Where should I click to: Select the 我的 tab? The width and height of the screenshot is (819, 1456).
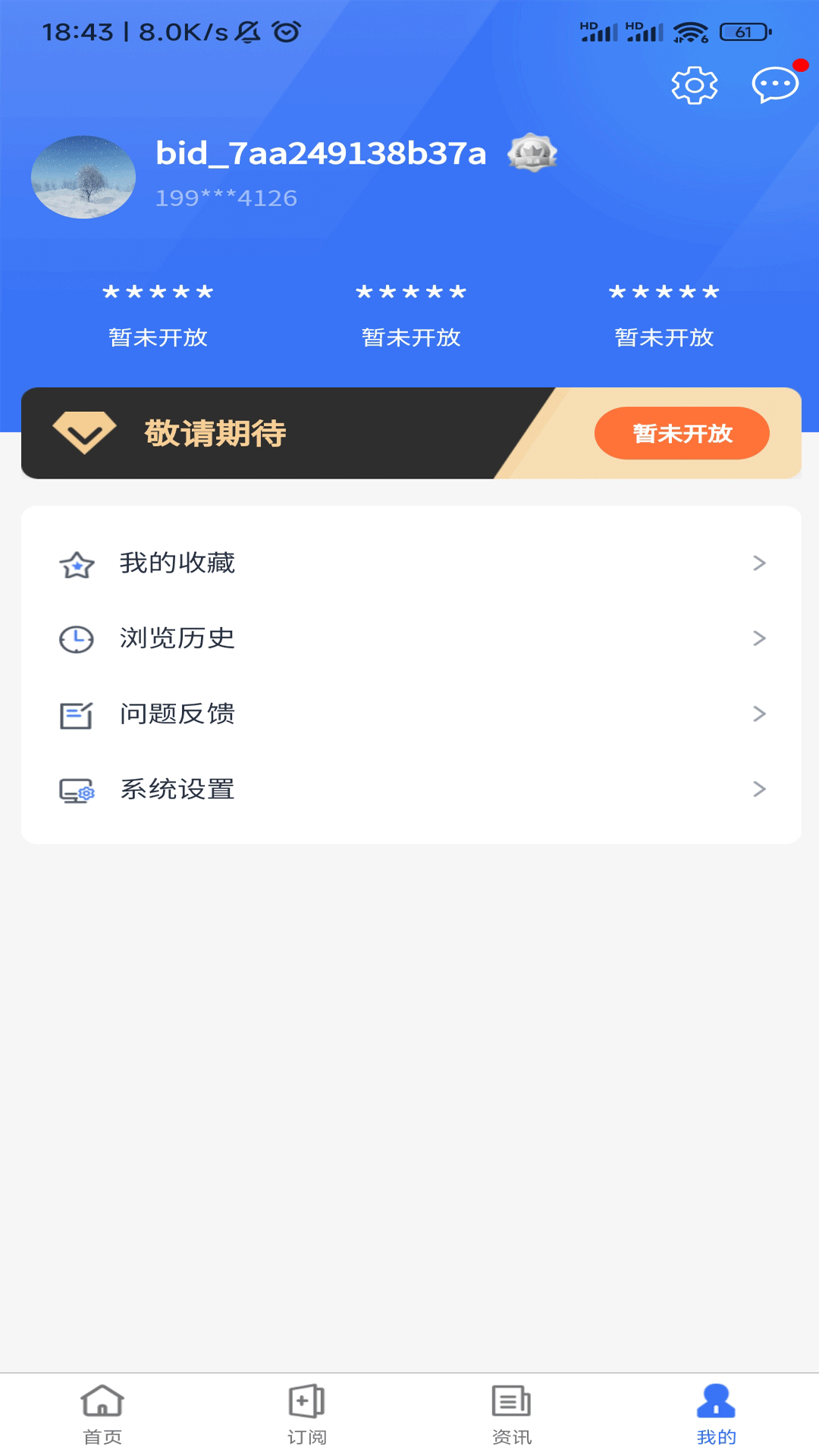click(716, 1413)
